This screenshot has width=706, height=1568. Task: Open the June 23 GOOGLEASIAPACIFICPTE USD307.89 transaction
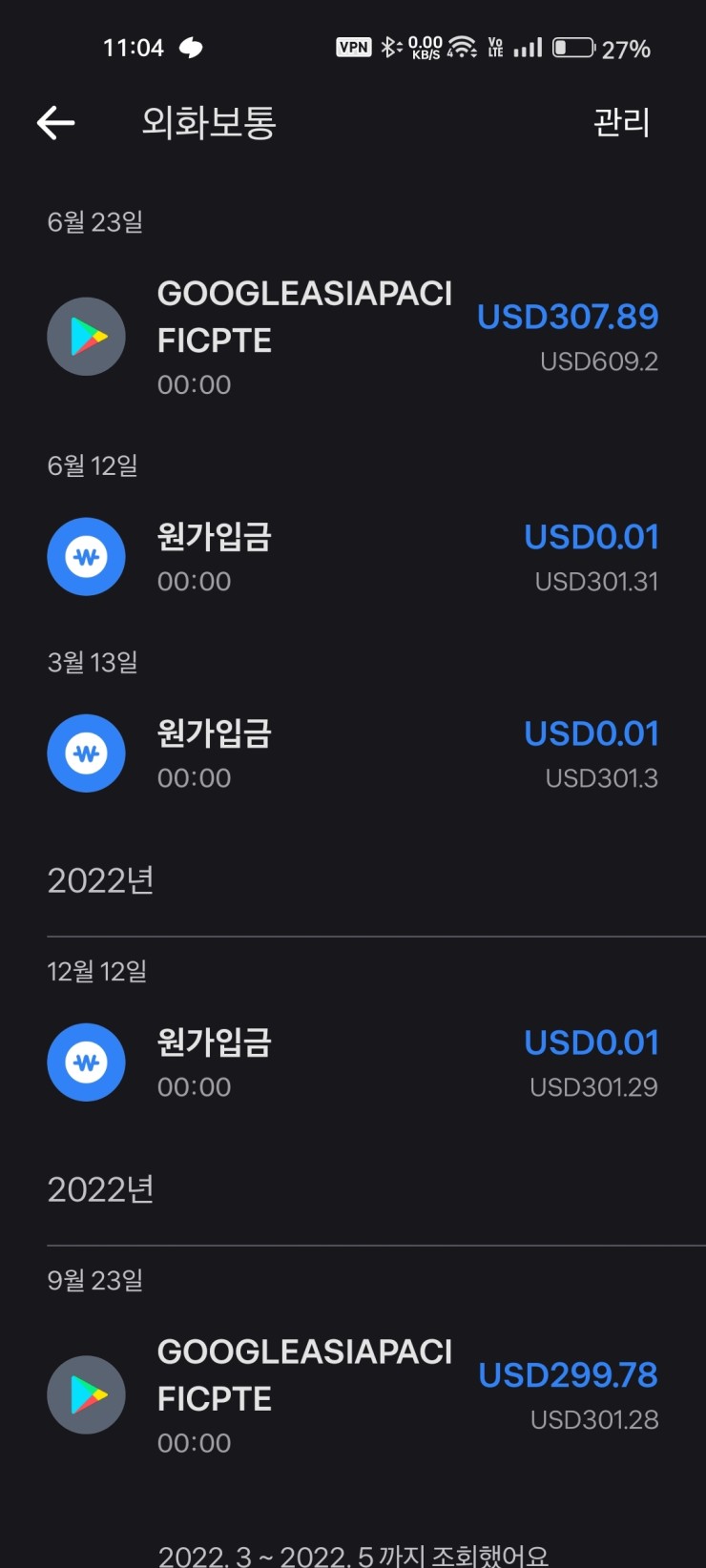pyautogui.click(x=352, y=337)
